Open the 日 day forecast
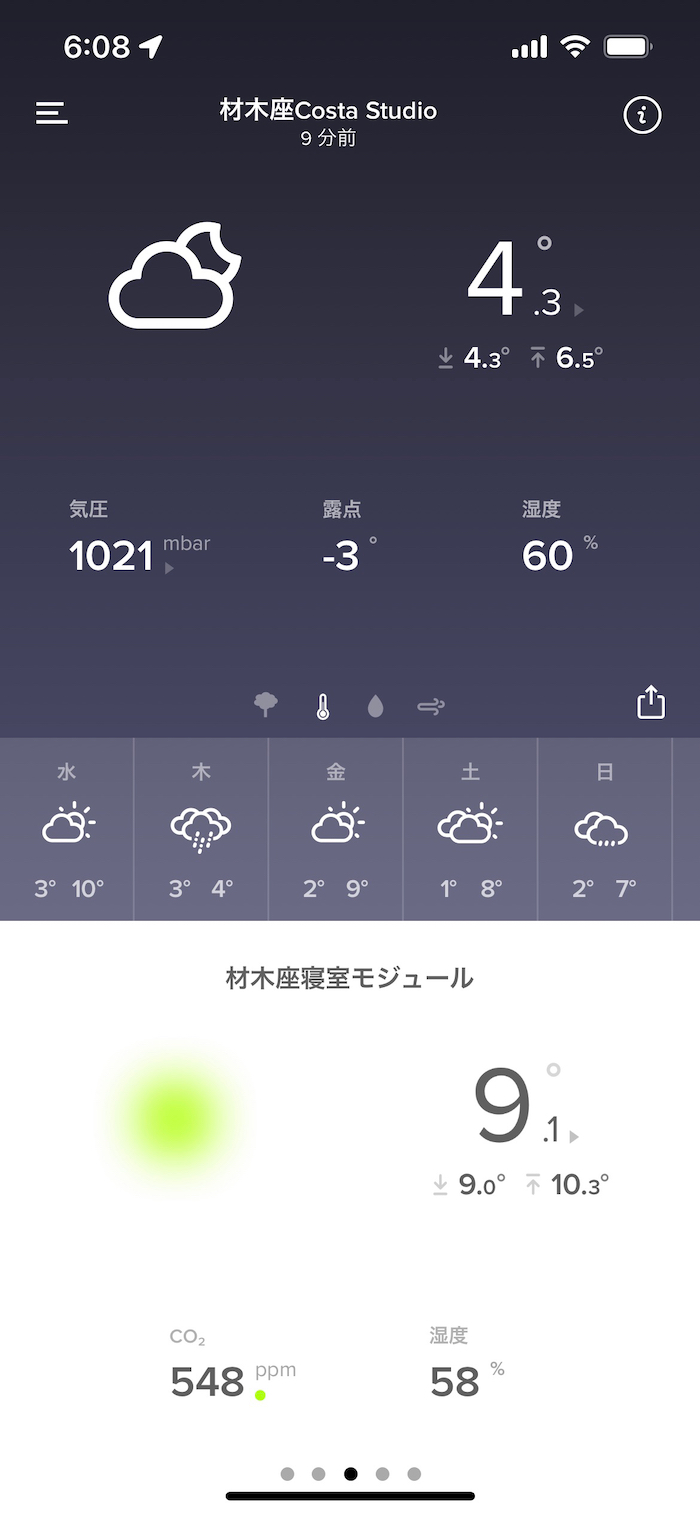Screen dimensions: 700x1515 pyautogui.click(x=604, y=829)
